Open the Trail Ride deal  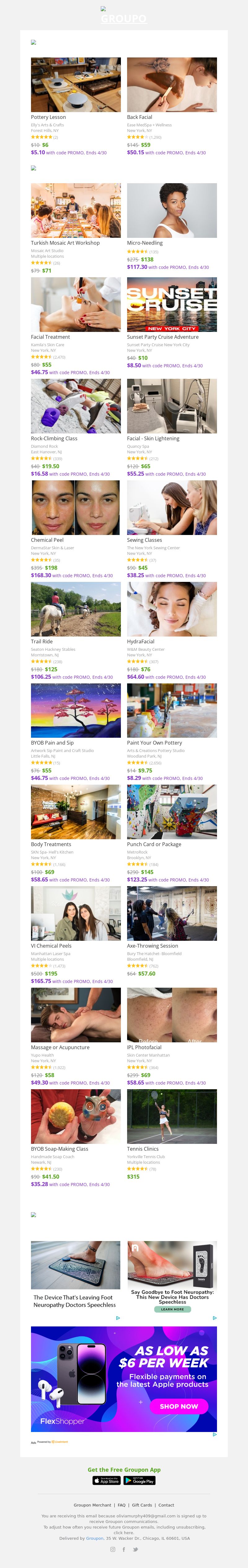pos(75,609)
